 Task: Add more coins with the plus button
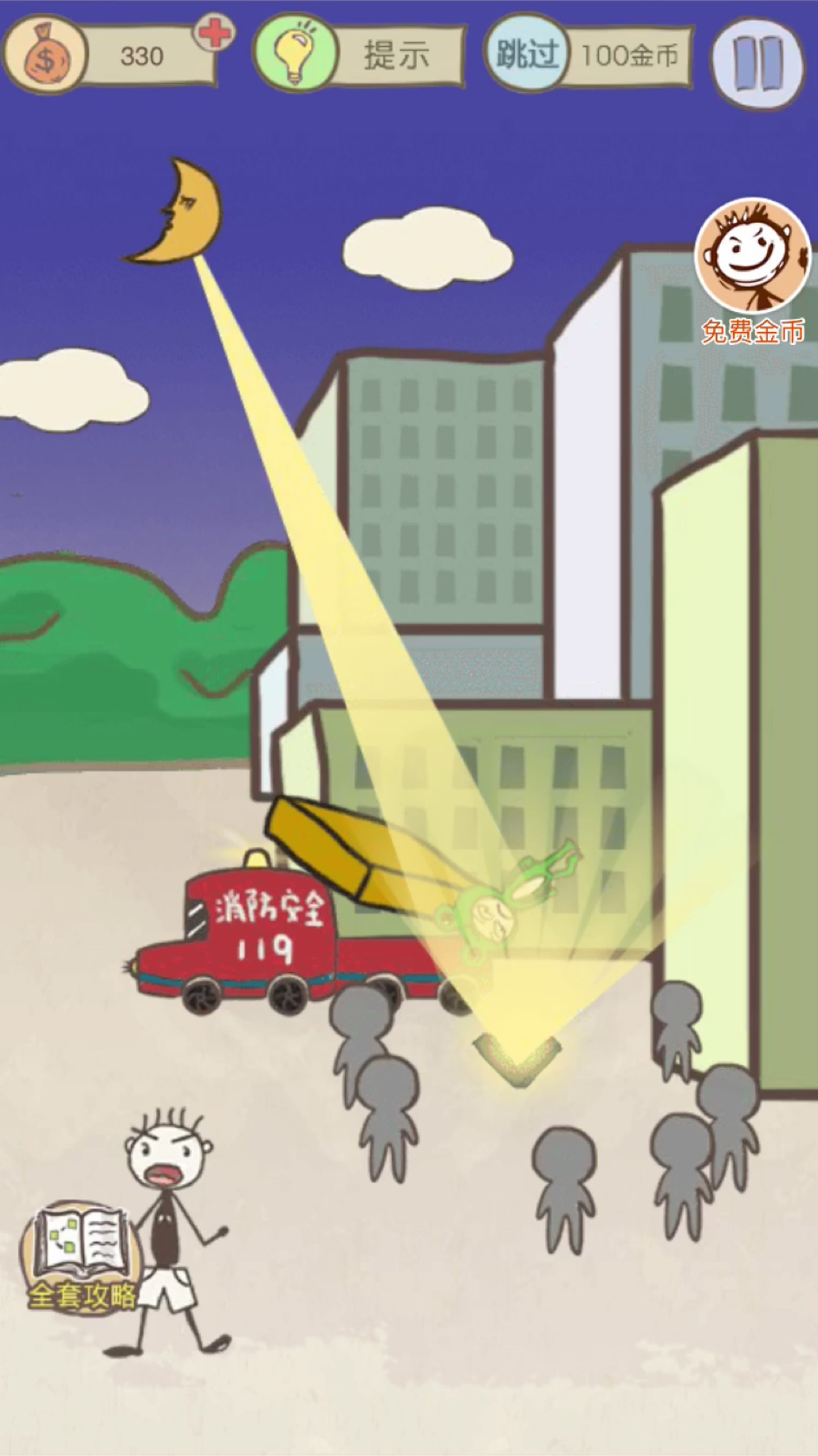[213, 35]
